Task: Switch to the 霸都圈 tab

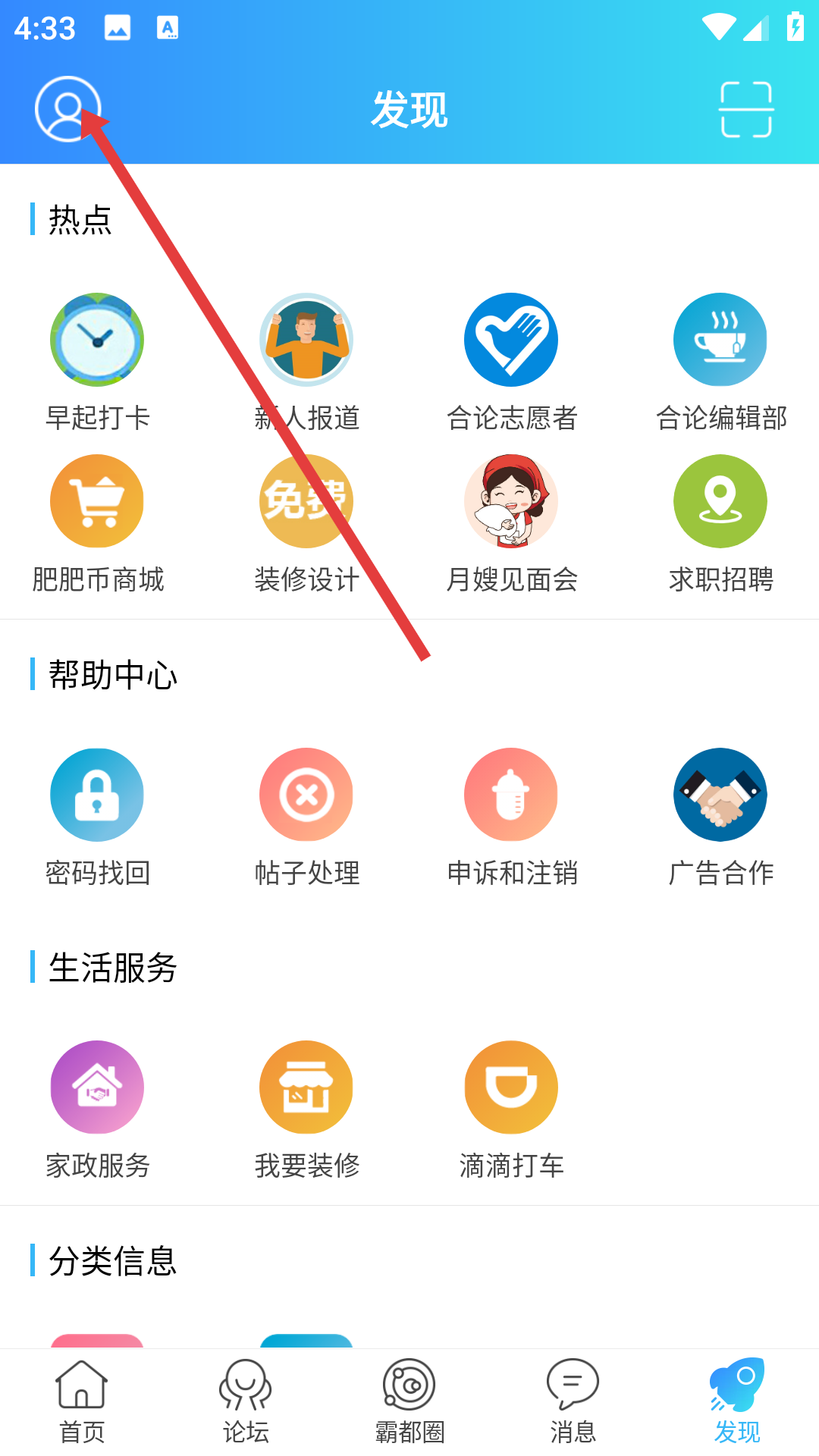Action: (x=409, y=1401)
